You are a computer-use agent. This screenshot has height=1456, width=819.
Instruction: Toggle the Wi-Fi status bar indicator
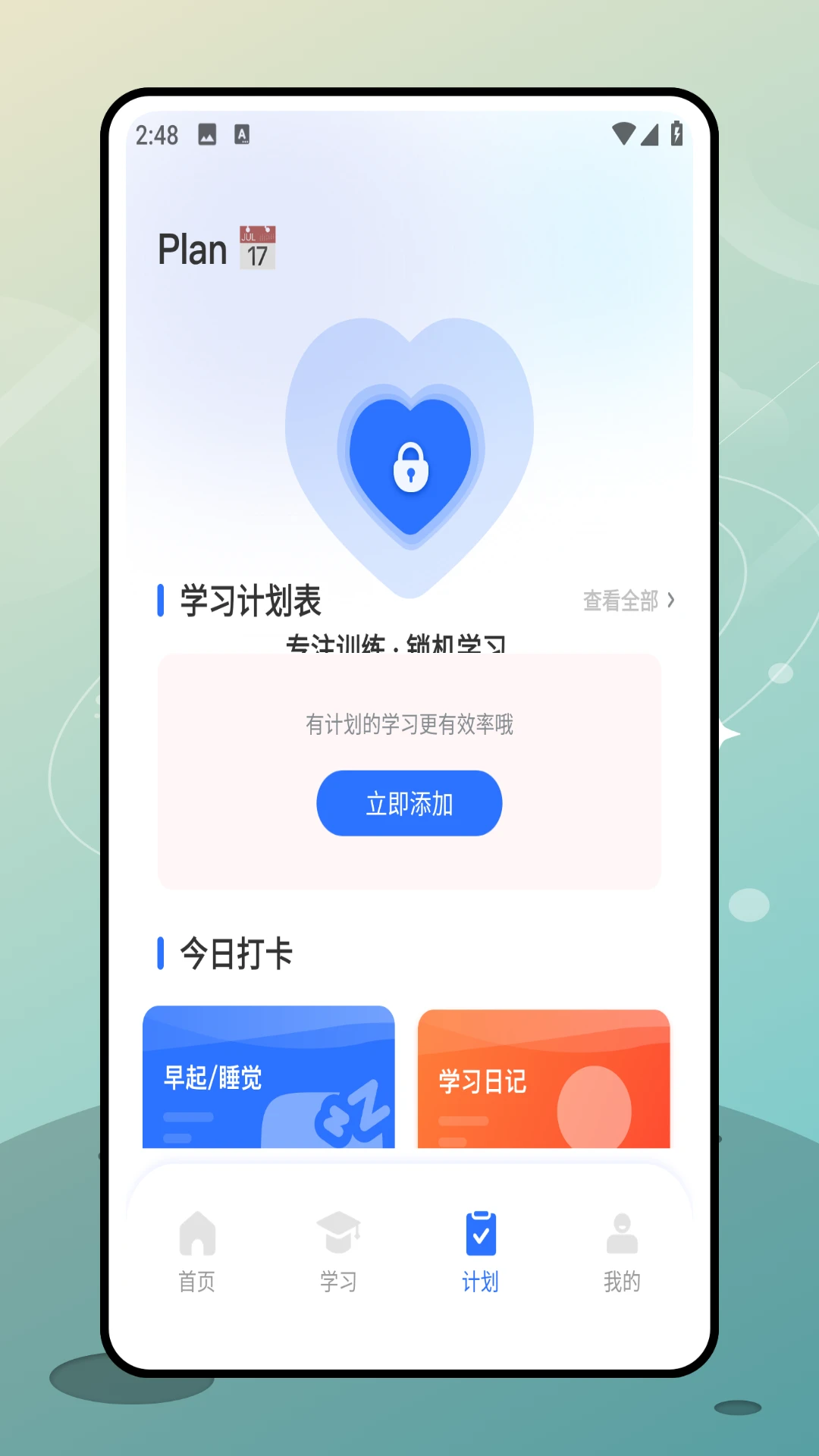coord(623,133)
